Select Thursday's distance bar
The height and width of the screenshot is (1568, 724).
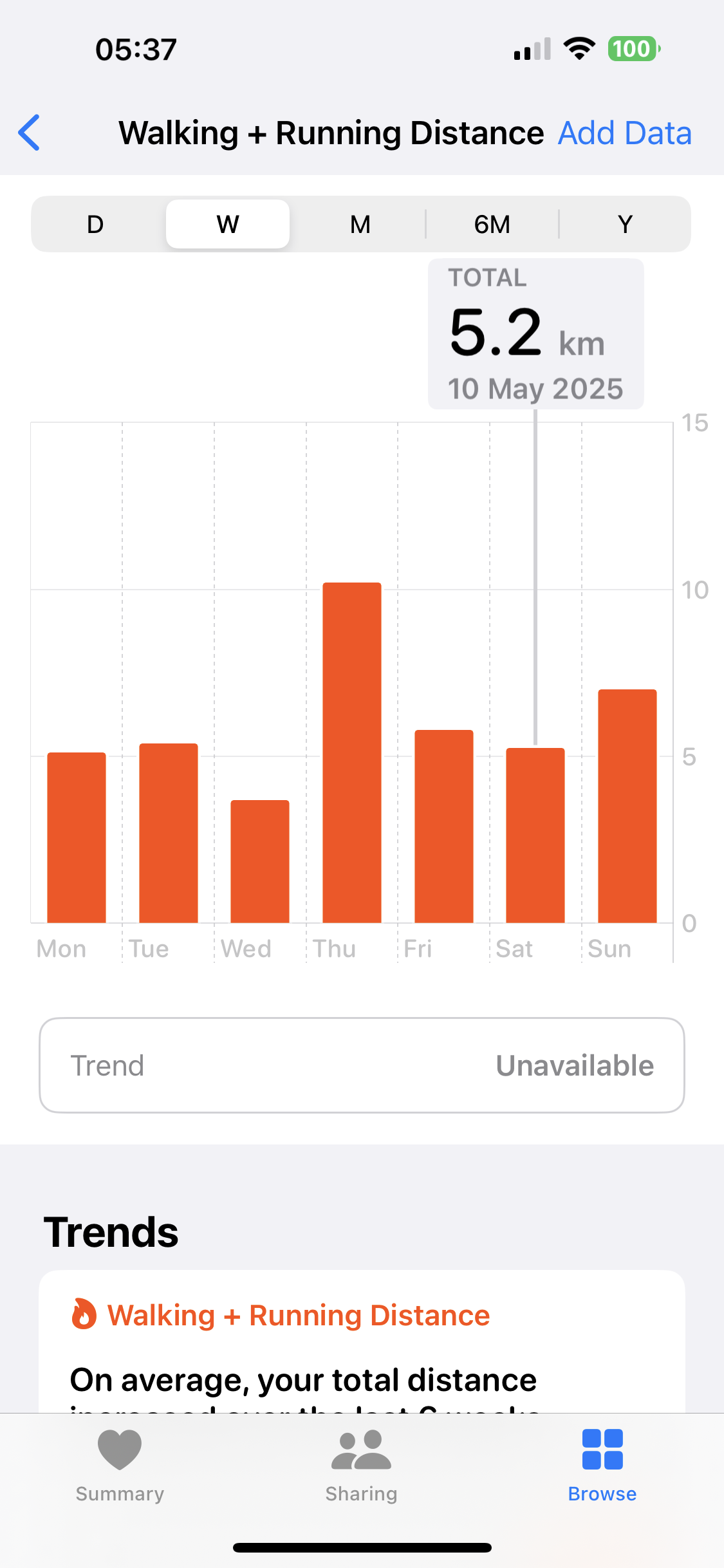tap(352, 752)
